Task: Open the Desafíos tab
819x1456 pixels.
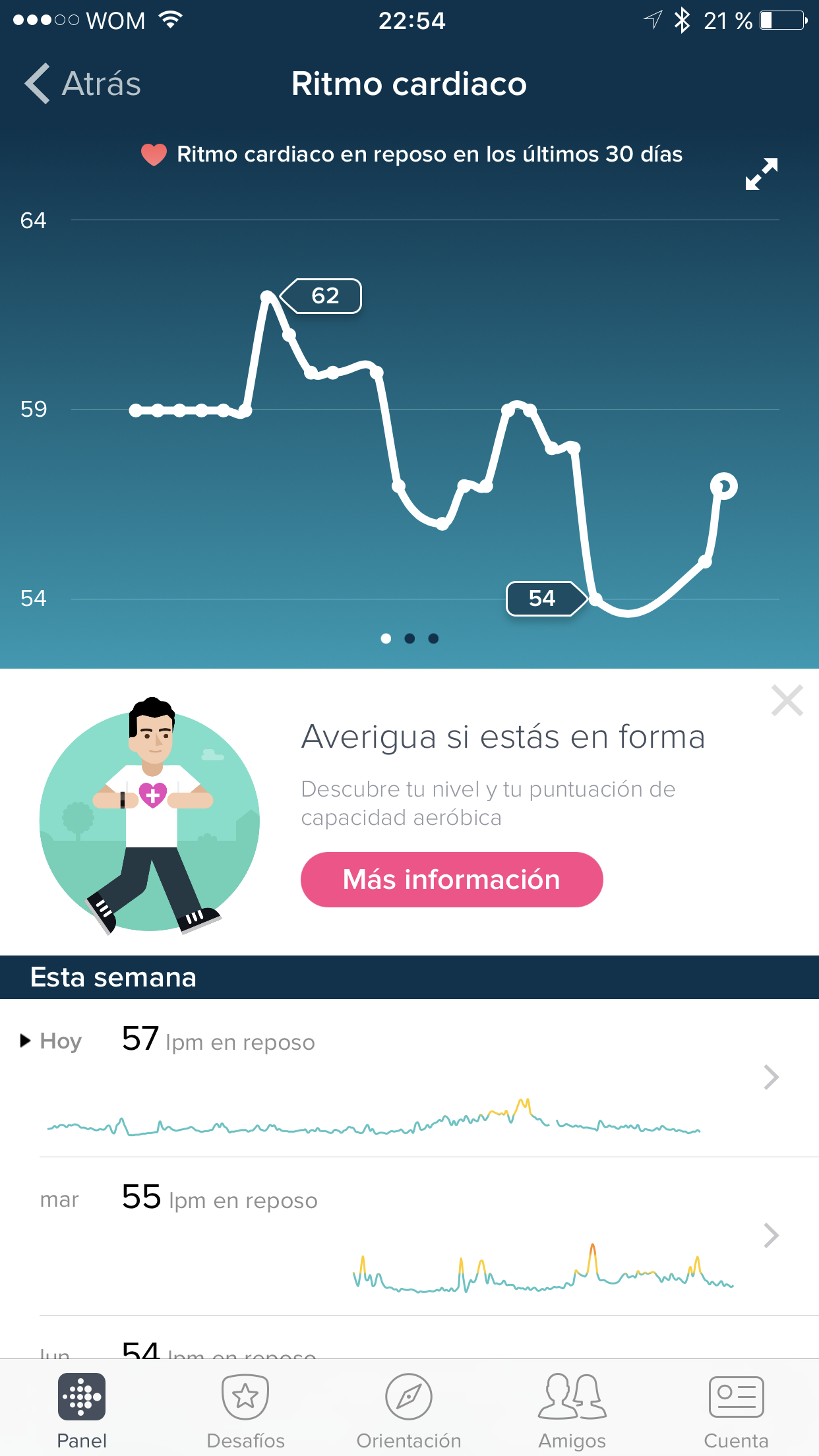Action: 245,1409
